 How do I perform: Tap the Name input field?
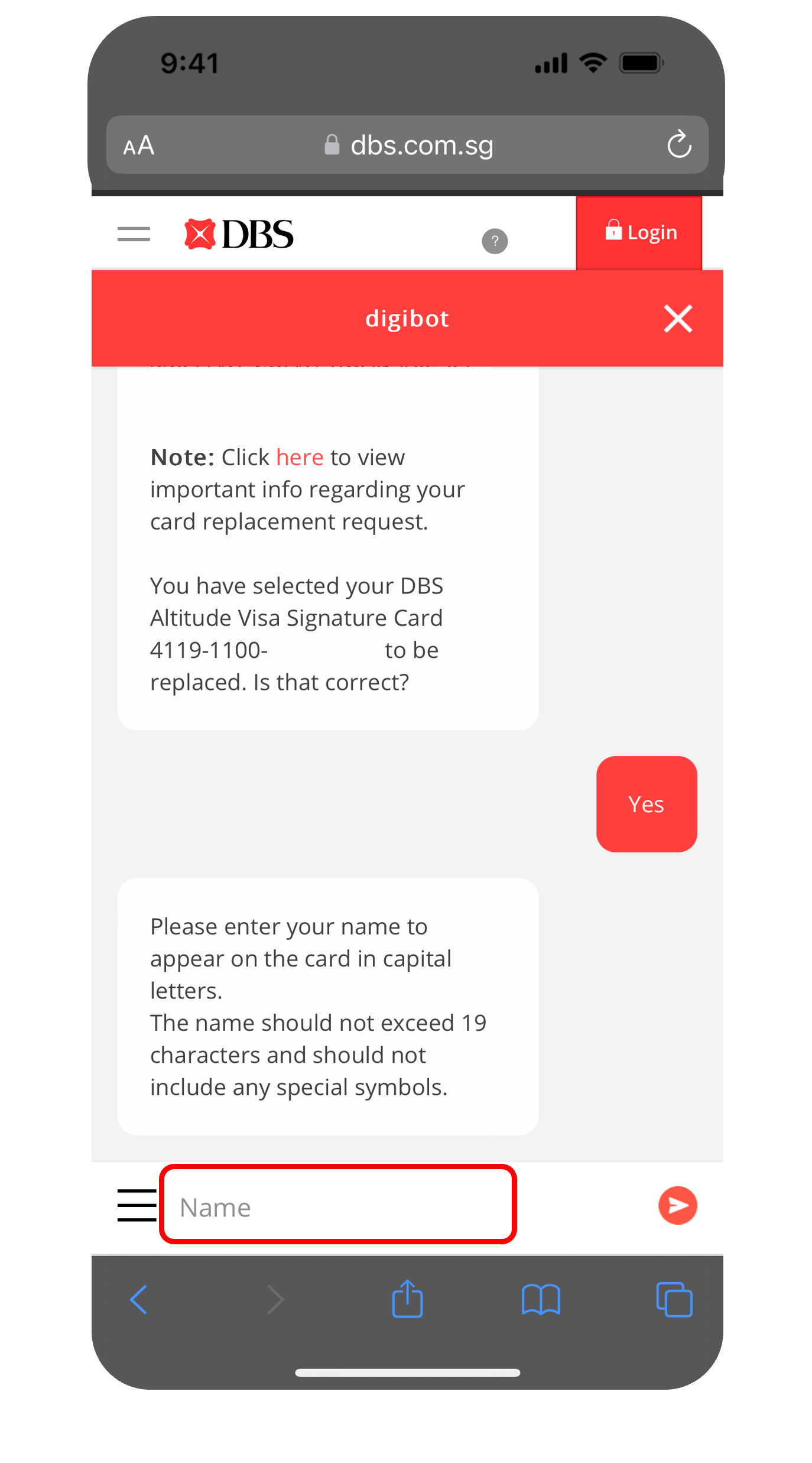click(x=337, y=1206)
